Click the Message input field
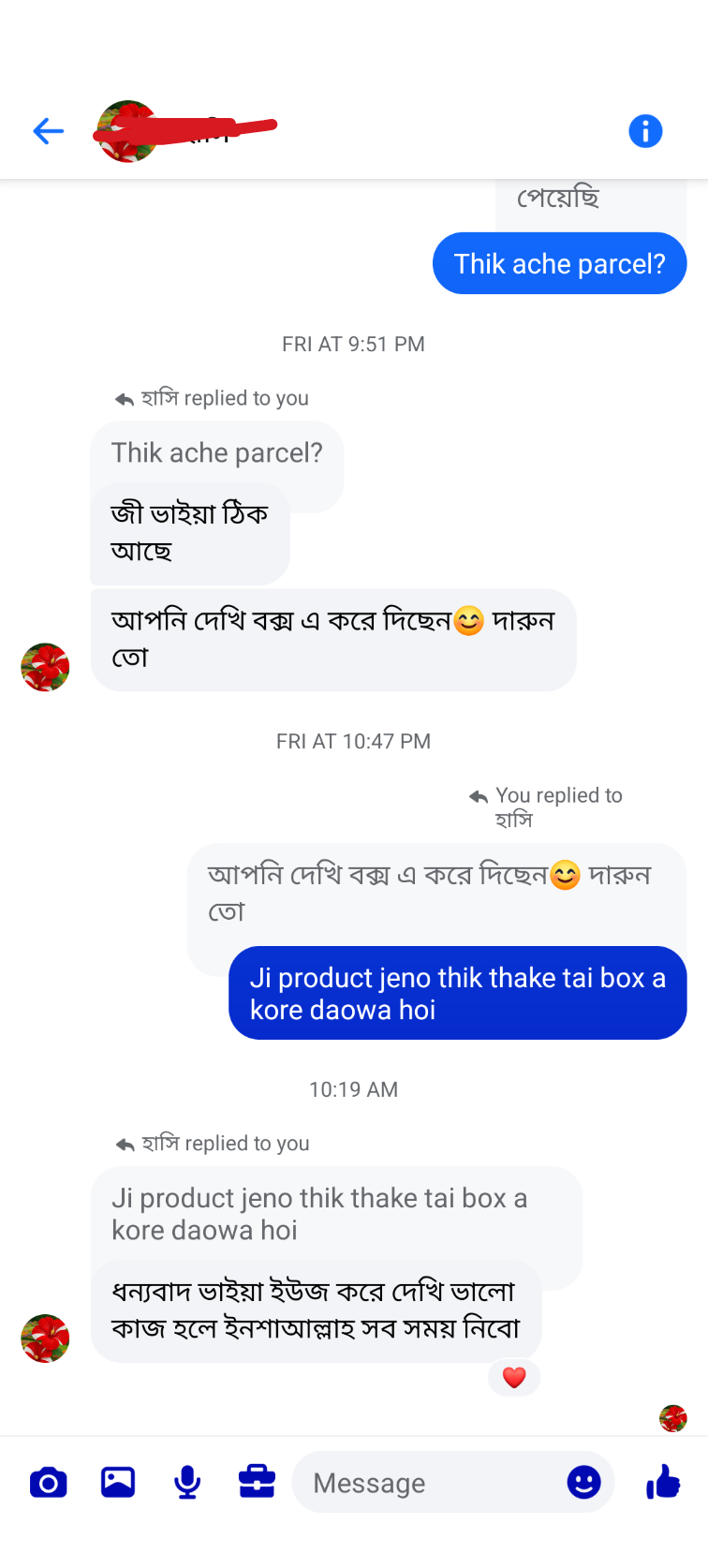 [421, 1482]
